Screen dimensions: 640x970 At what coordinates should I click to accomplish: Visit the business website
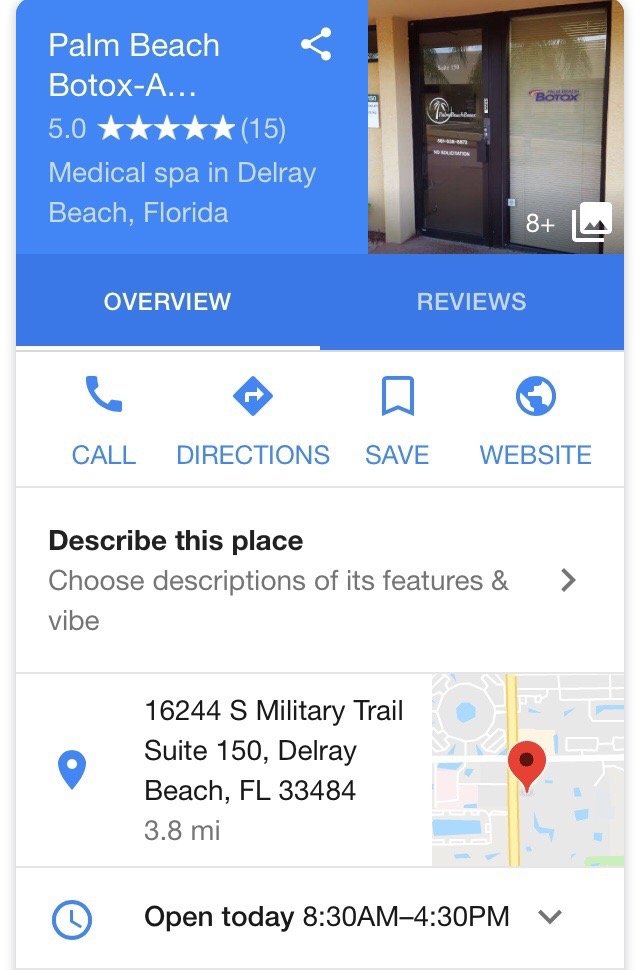point(535,420)
